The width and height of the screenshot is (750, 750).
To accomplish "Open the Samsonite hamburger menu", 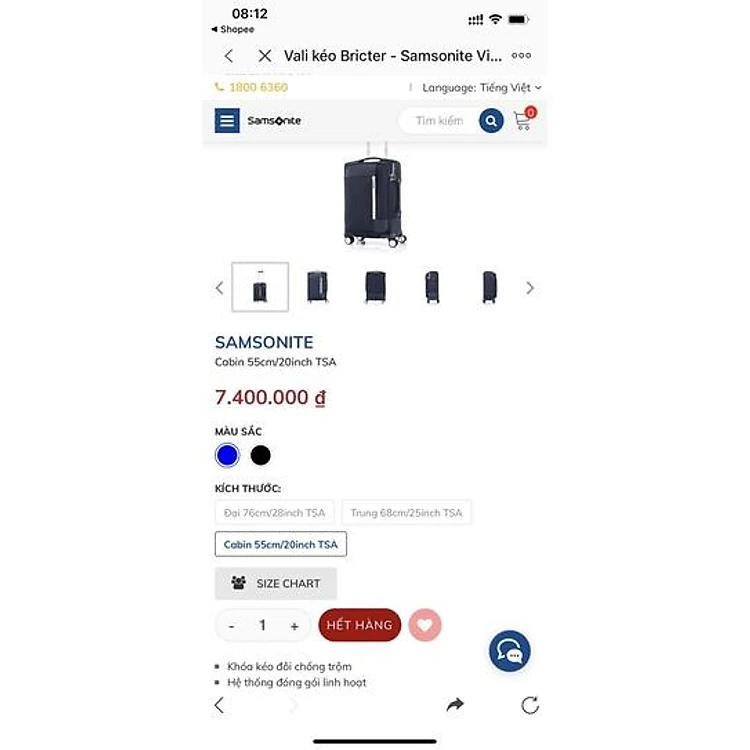I will pyautogui.click(x=227, y=121).
